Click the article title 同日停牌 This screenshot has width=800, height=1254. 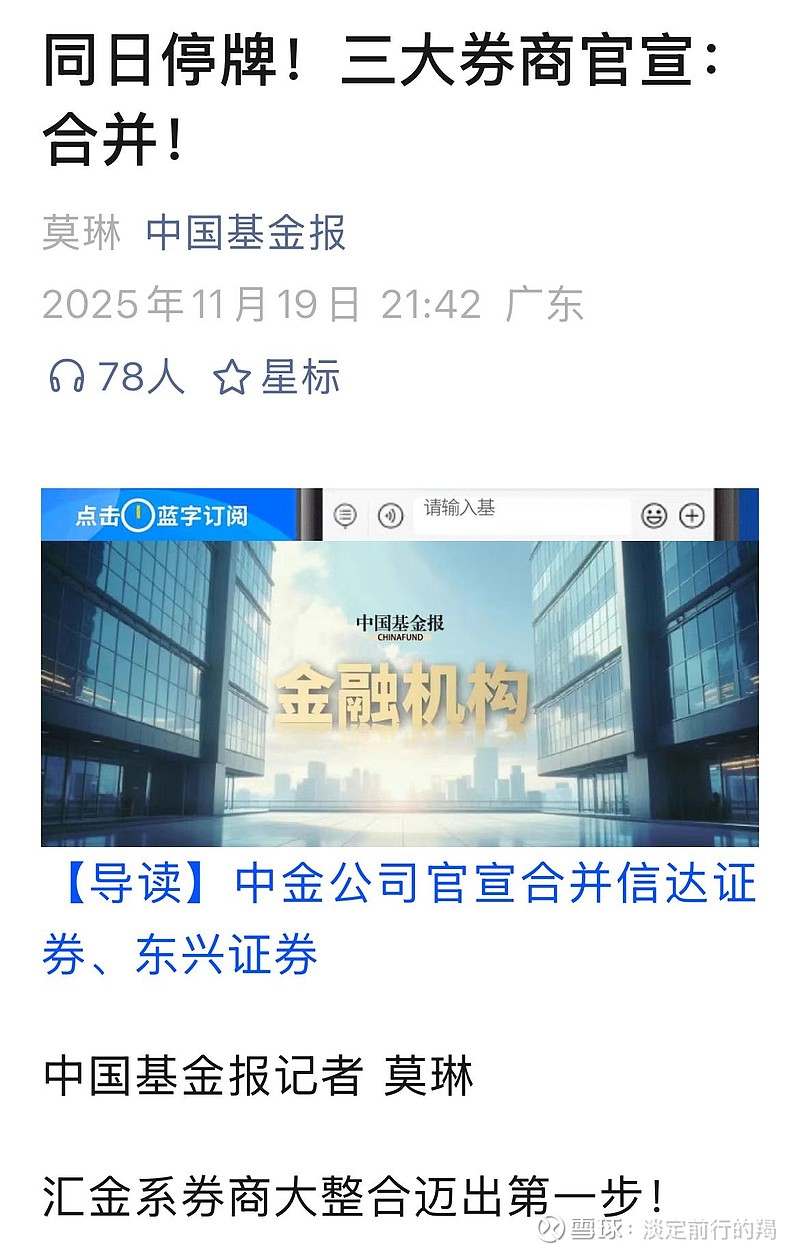(160, 60)
